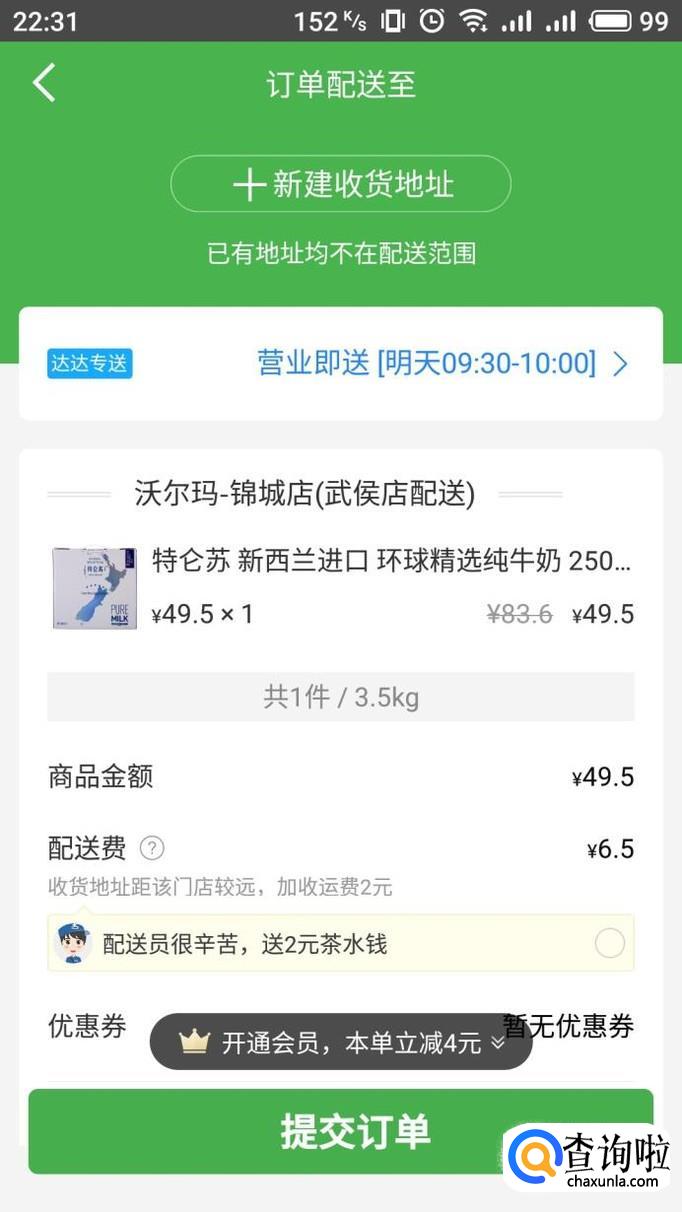This screenshot has width=682, height=1212.
Task: Select the 2元茶水钱 tip option
Action: 609,943
